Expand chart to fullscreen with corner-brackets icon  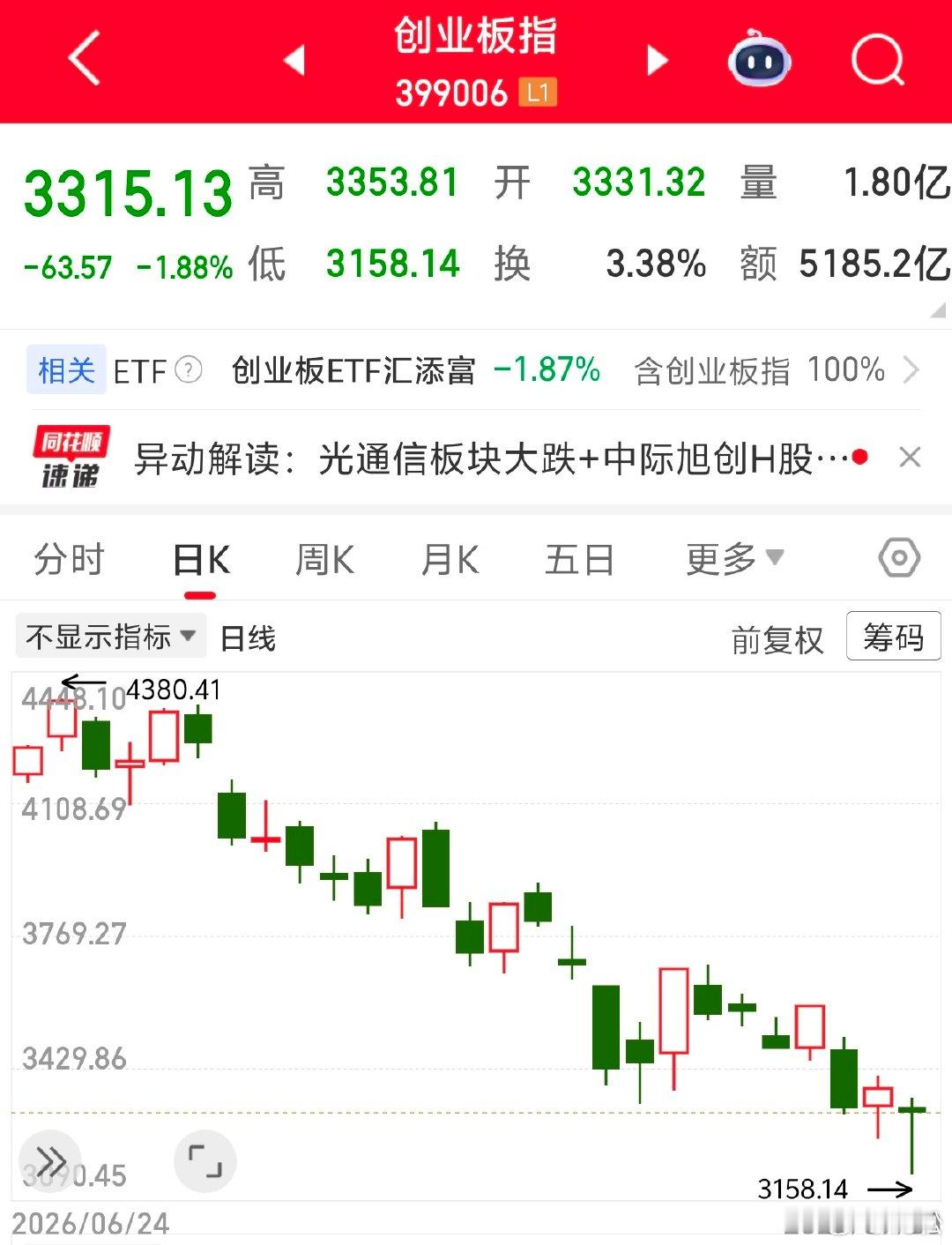click(x=205, y=1162)
